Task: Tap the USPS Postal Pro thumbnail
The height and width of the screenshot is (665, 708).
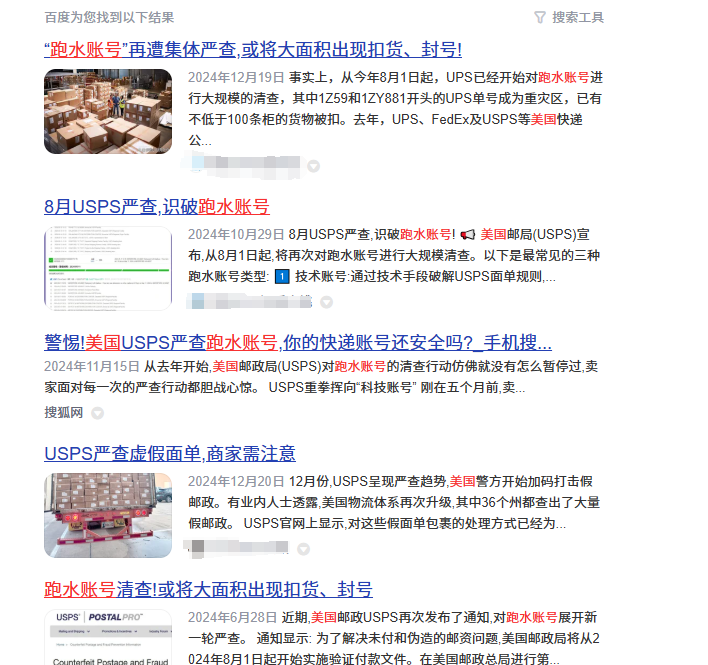Action: point(108,638)
